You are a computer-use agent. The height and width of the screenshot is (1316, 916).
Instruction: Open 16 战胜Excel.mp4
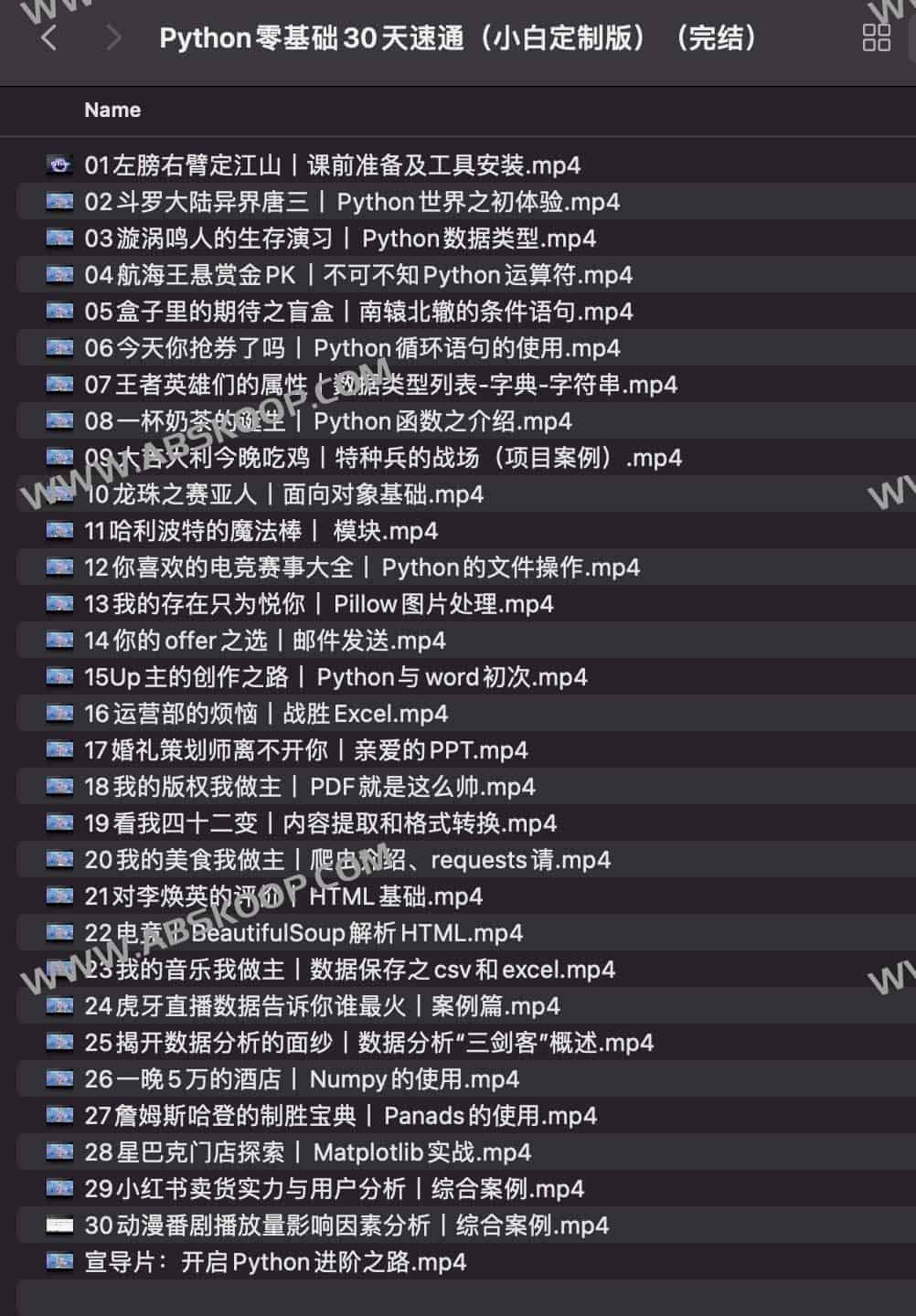tap(266, 714)
